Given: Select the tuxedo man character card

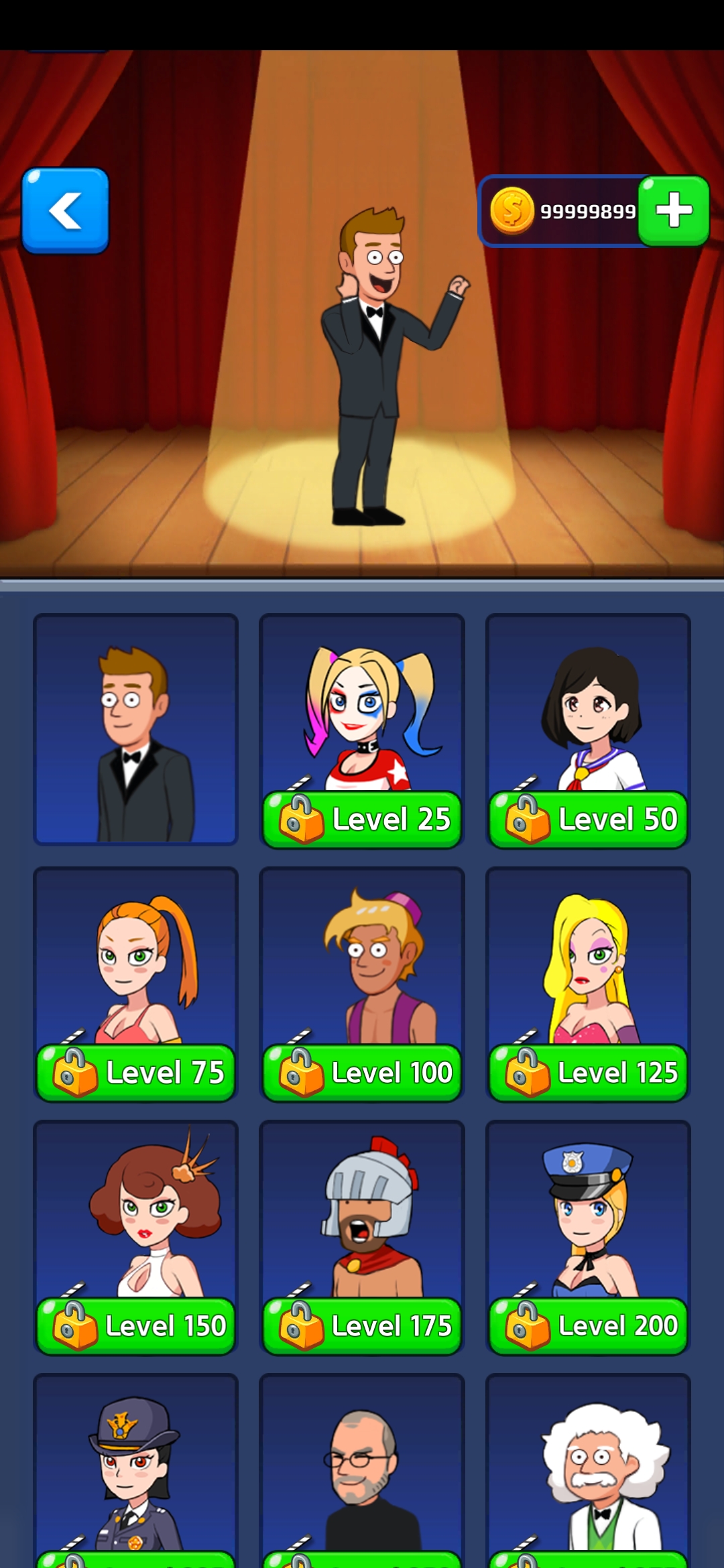Looking at the screenshot, I should pos(135,729).
